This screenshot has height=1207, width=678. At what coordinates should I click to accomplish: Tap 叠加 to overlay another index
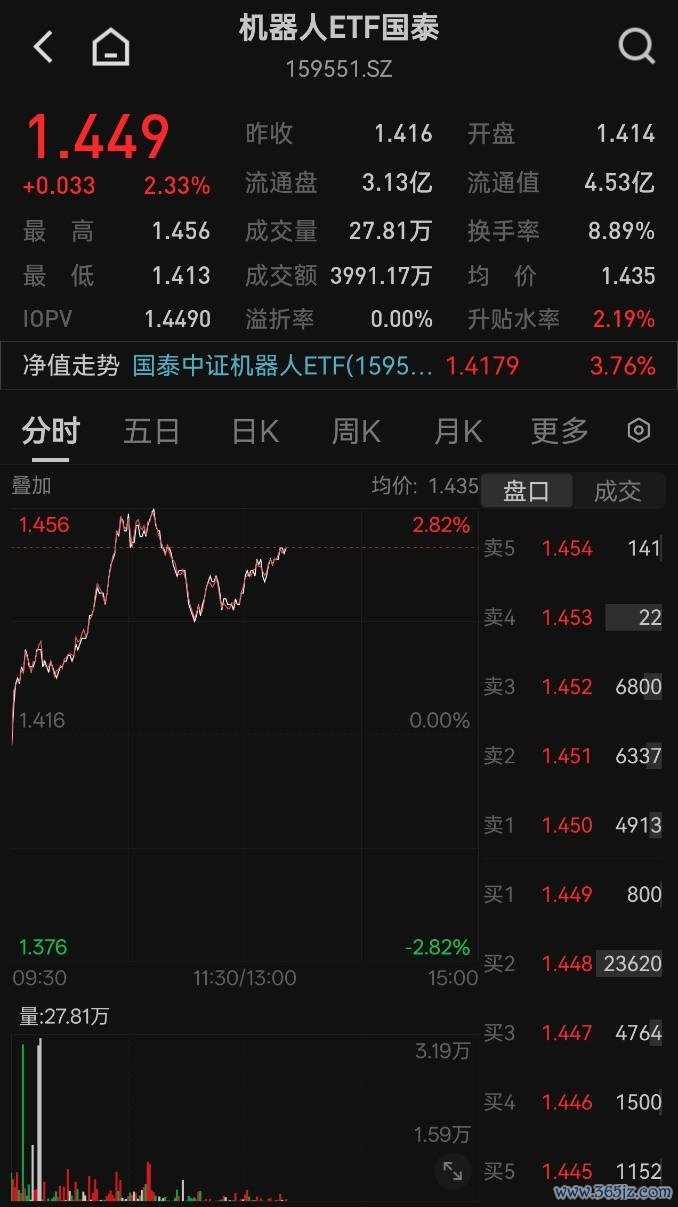[31, 487]
